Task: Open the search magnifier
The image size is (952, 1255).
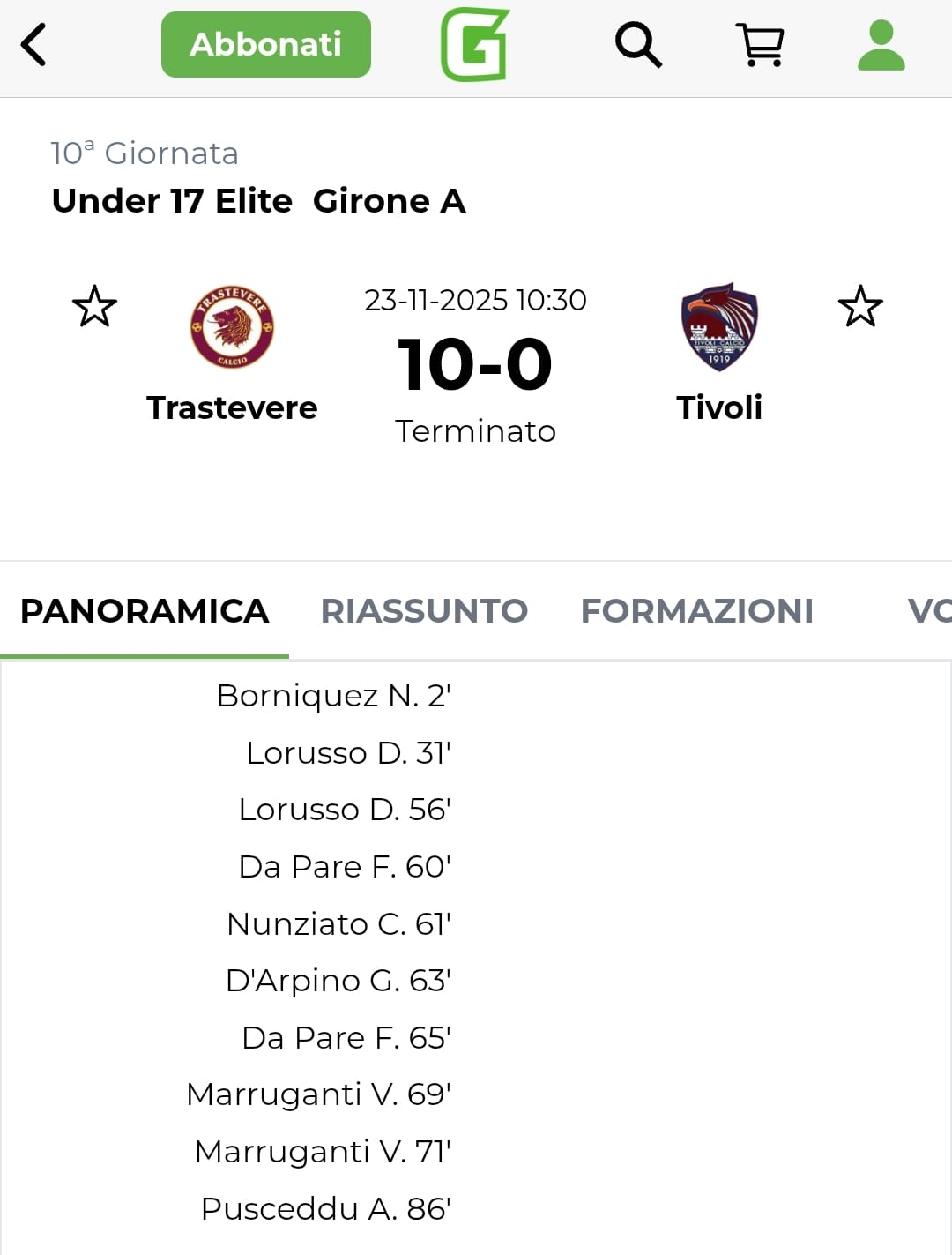Action: [638, 45]
